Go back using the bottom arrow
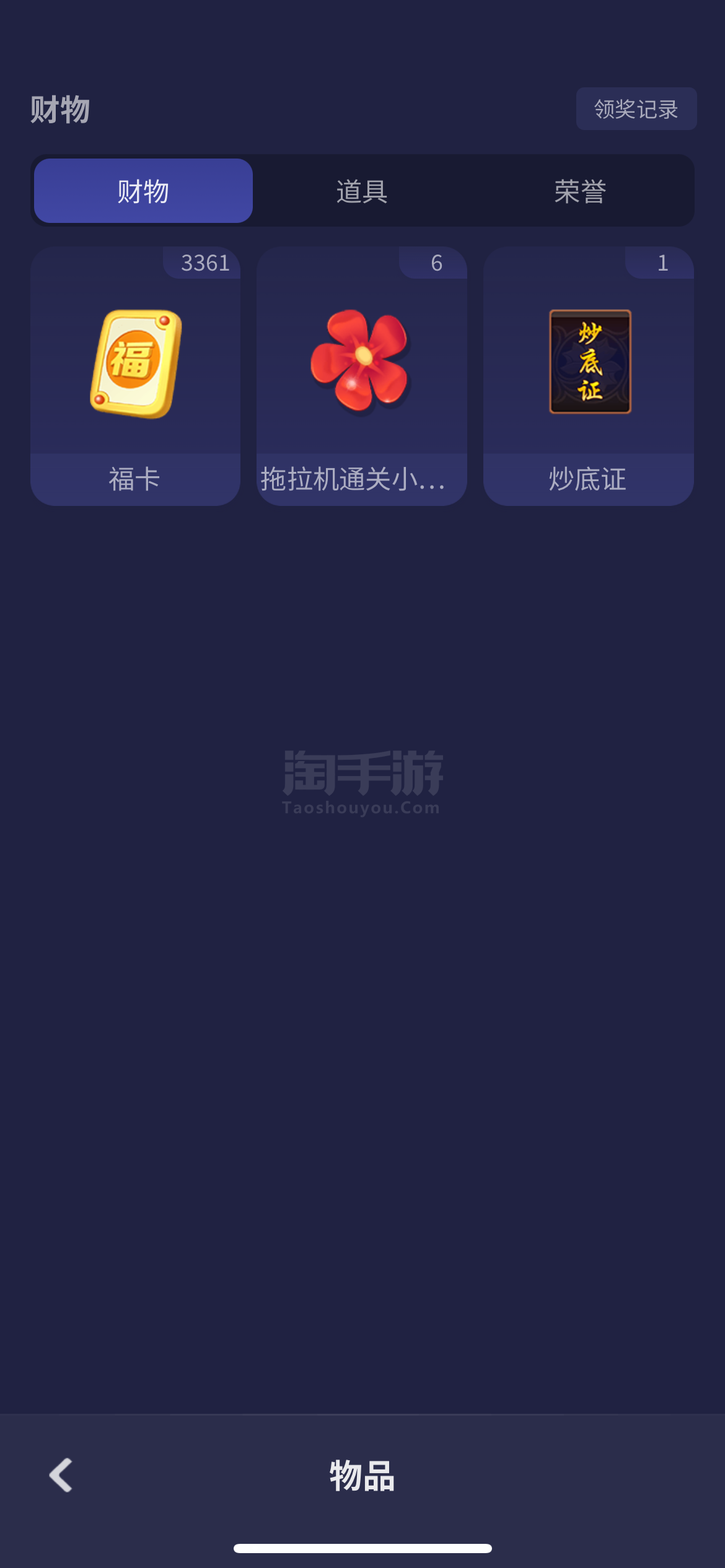725x1568 pixels. pos(61,1475)
